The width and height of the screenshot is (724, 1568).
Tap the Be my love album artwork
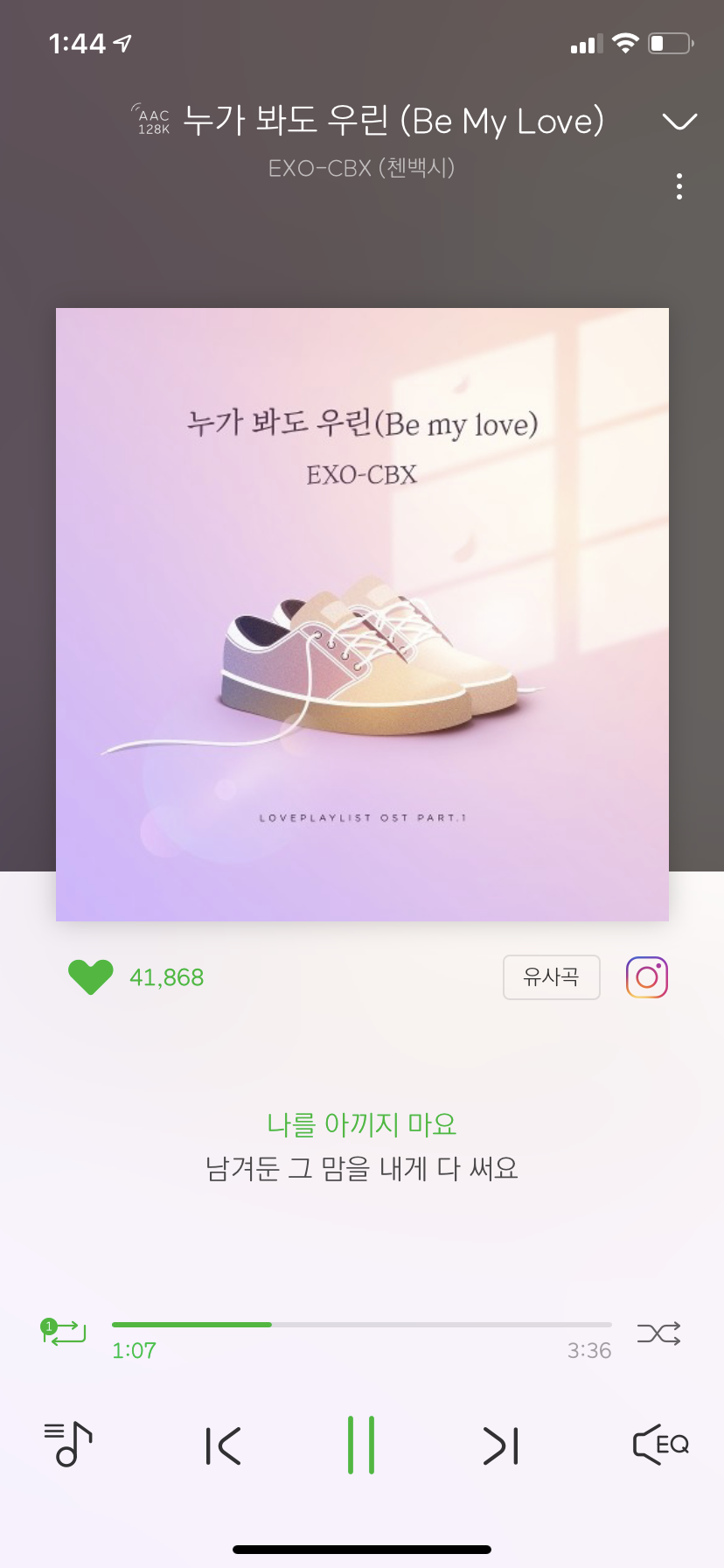pos(362,614)
